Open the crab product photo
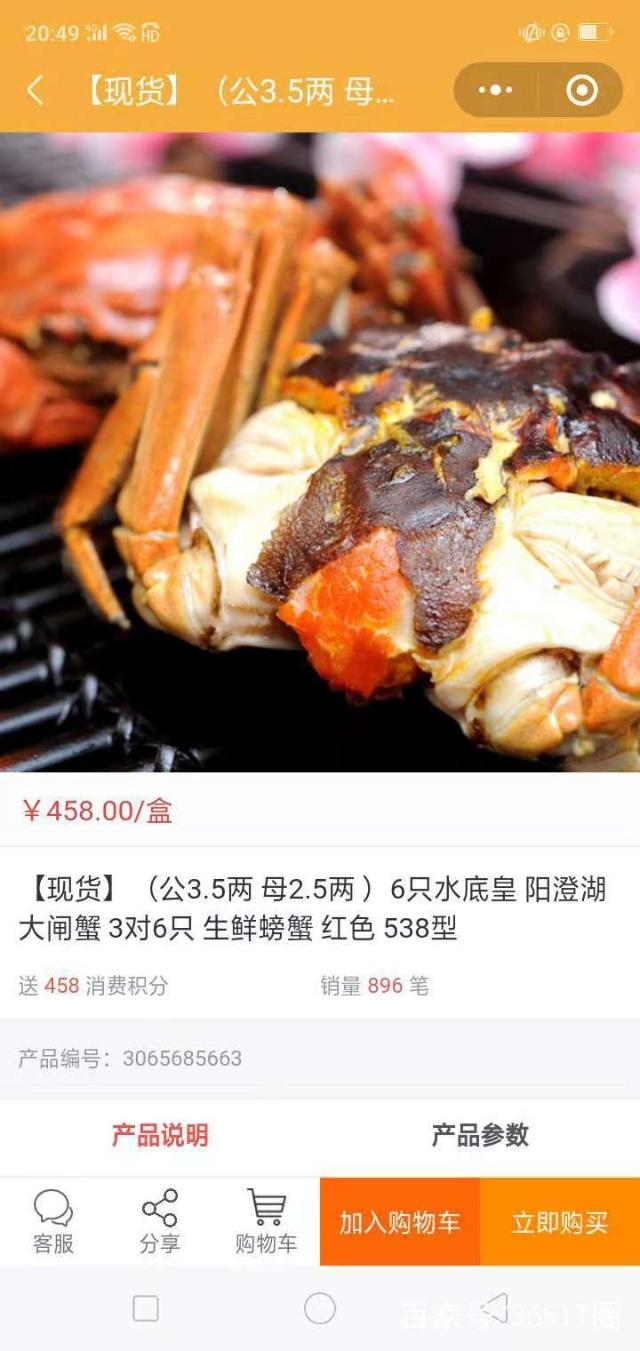The image size is (640, 1351). point(320,452)
